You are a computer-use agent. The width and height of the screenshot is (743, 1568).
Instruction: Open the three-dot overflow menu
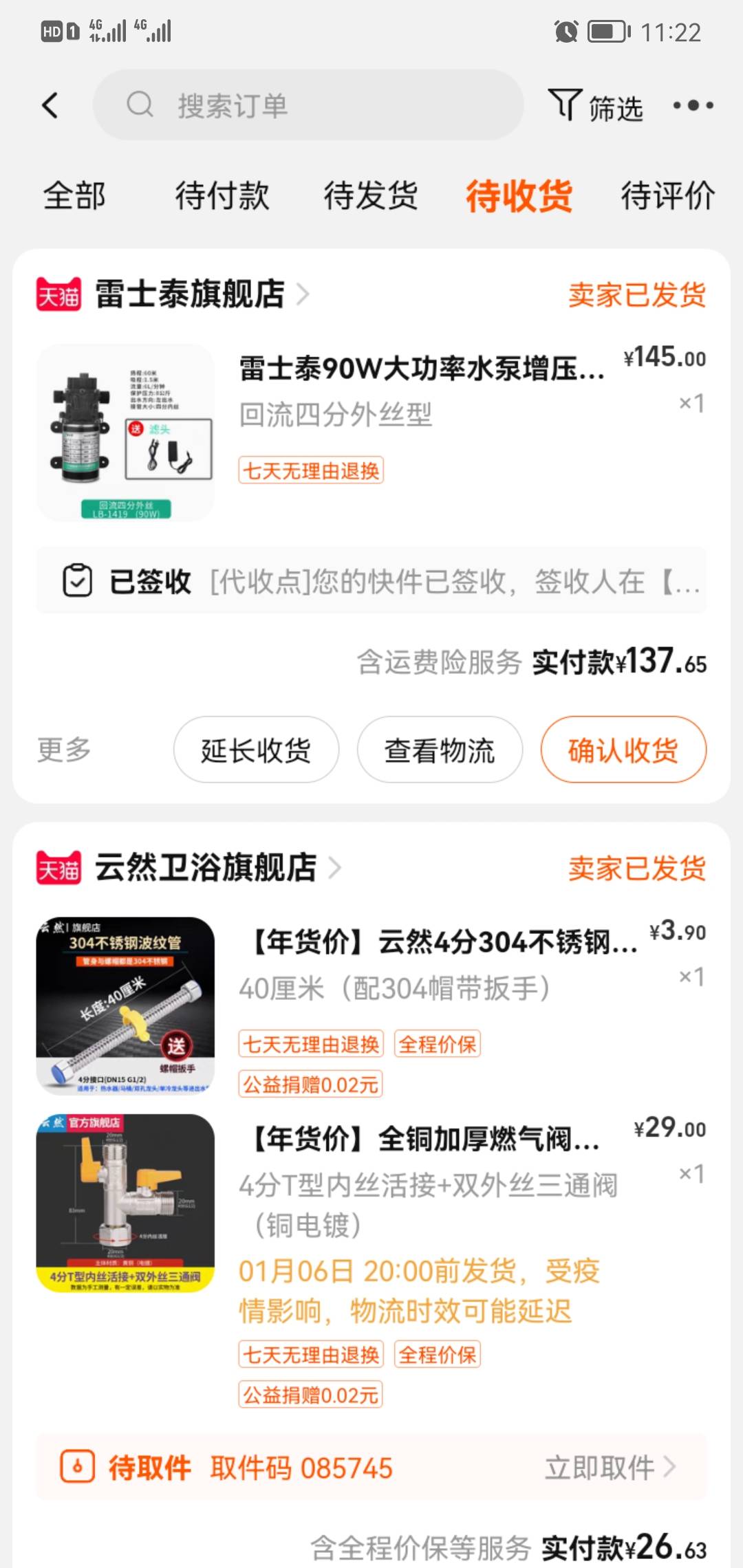tap(693, 105)
